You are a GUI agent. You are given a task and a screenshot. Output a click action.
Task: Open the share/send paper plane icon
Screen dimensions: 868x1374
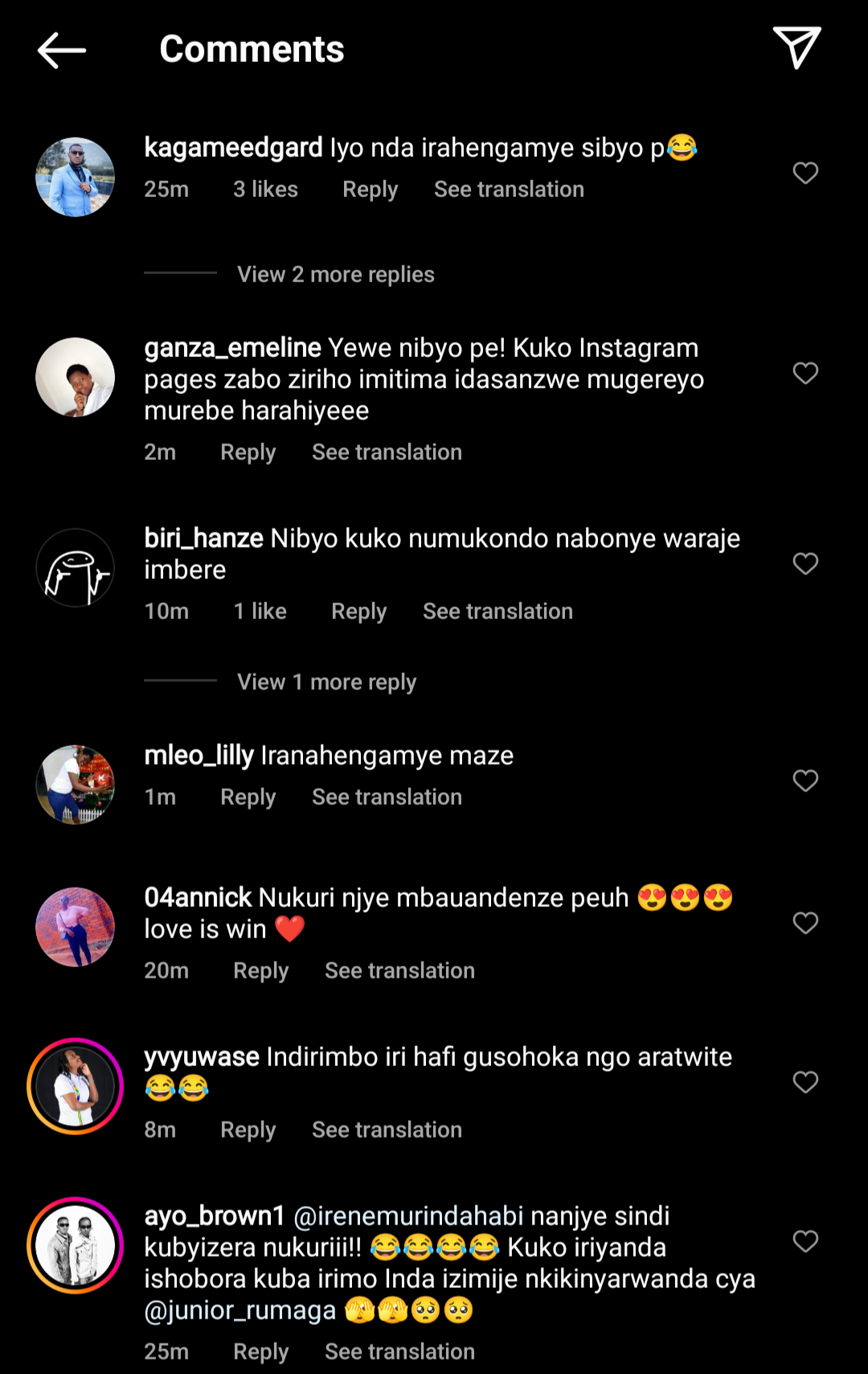click(796, 47)
